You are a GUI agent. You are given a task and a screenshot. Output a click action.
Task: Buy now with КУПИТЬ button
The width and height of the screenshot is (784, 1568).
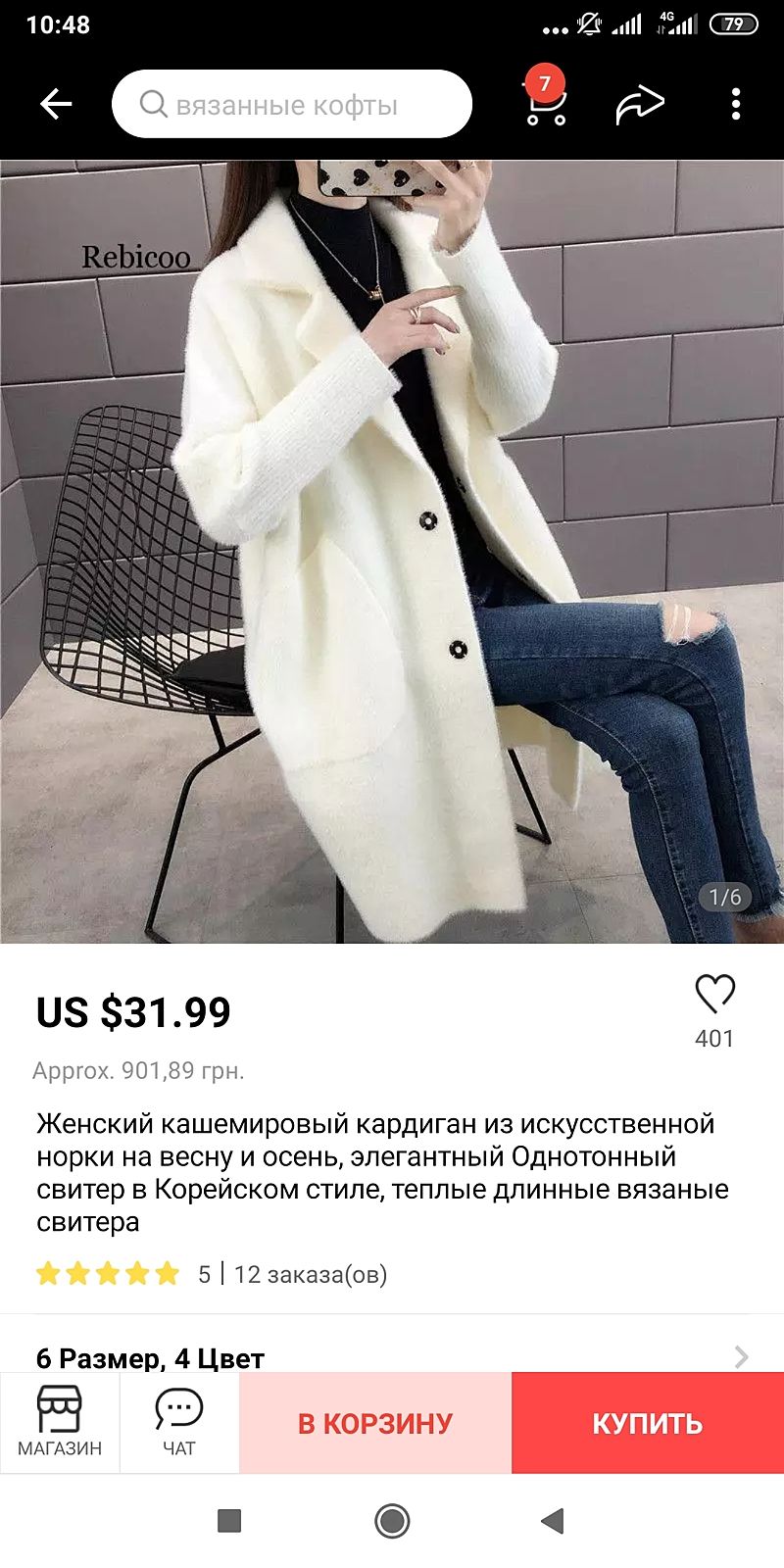pyautogui.click(x=648, y=1423)
